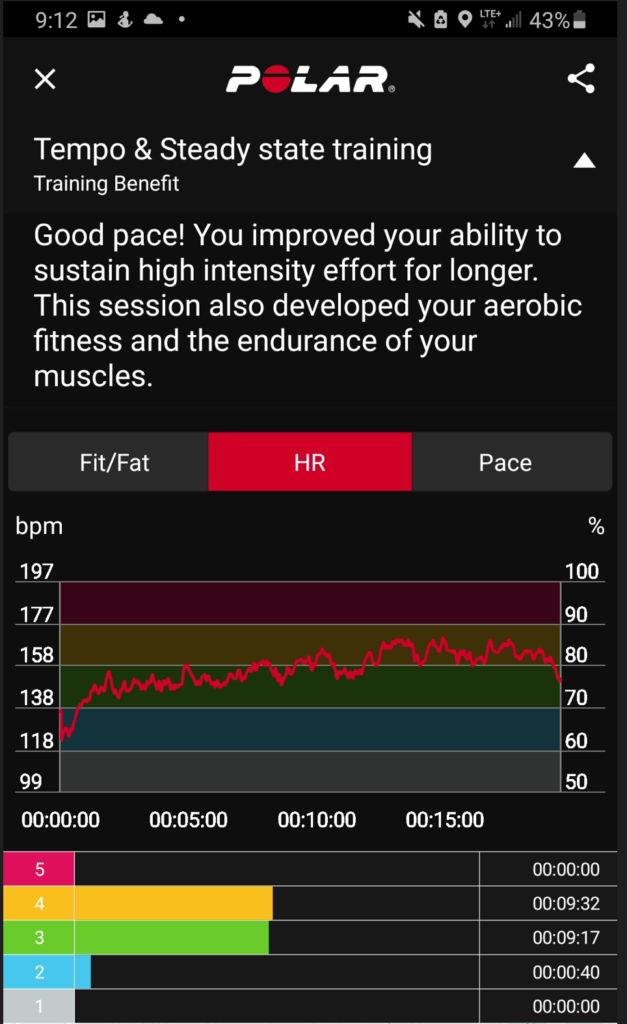
Task: Select the HR tab
Action: 310,462
